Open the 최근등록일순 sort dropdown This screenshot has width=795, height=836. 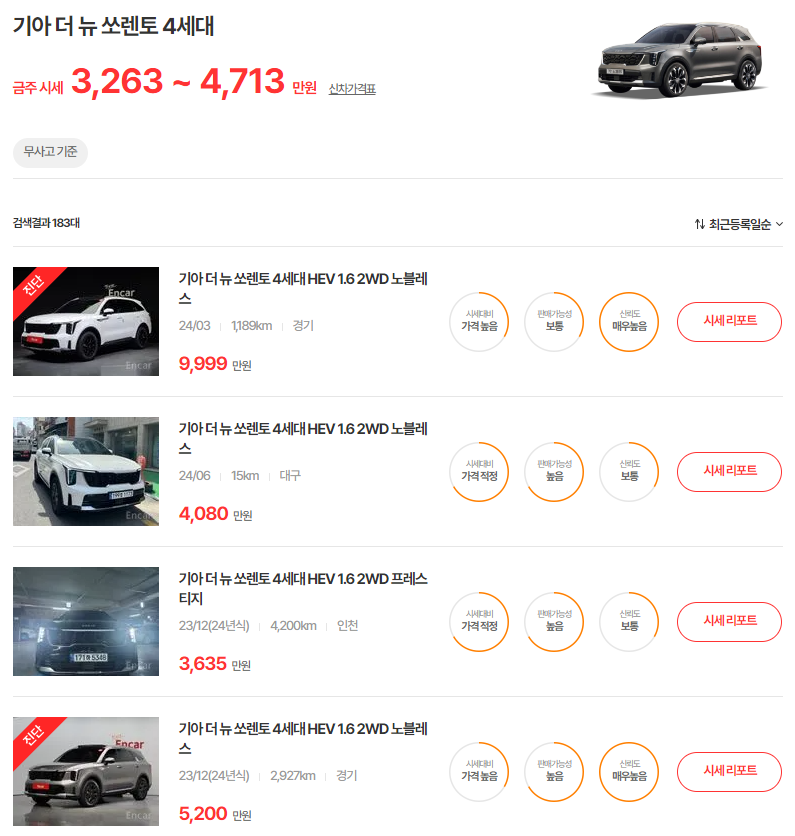point(737,221)
